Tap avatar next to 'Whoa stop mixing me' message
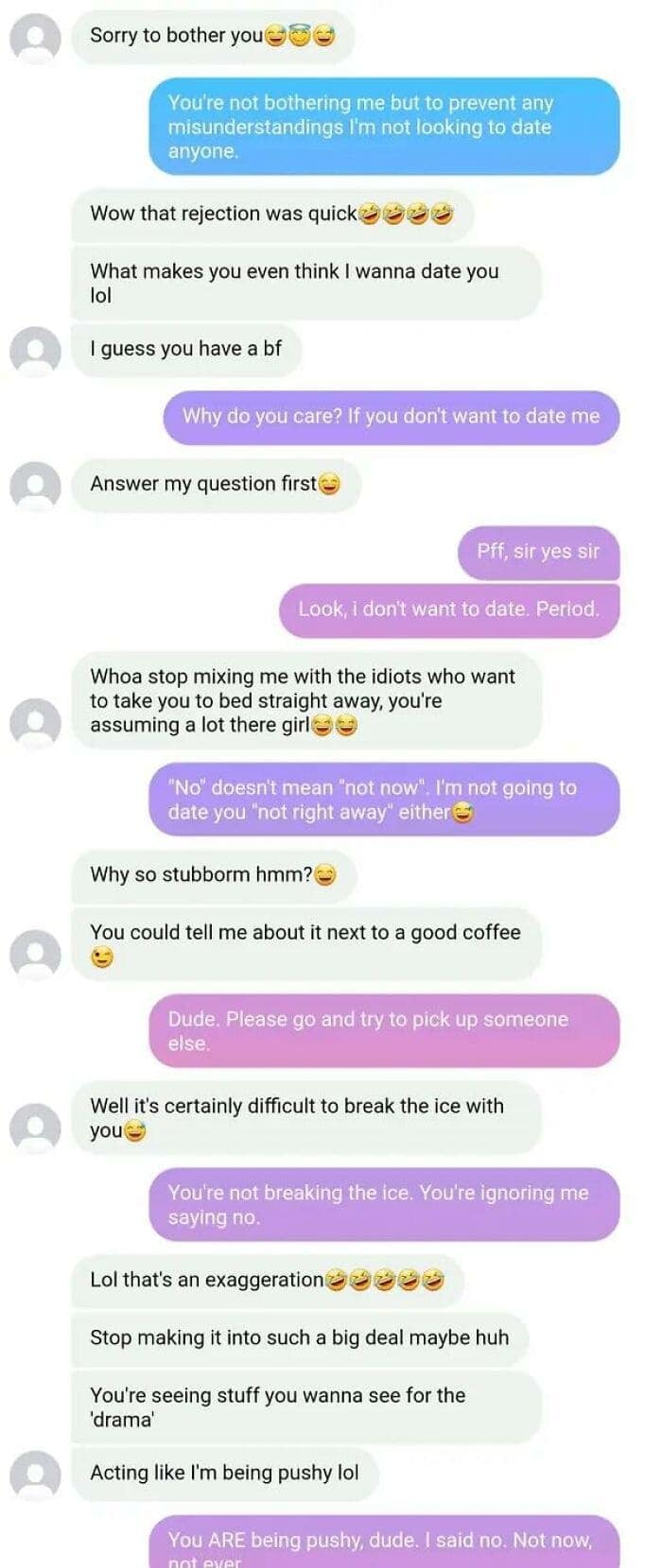The height and width of the screenshot is (1568, 662). 35,724
